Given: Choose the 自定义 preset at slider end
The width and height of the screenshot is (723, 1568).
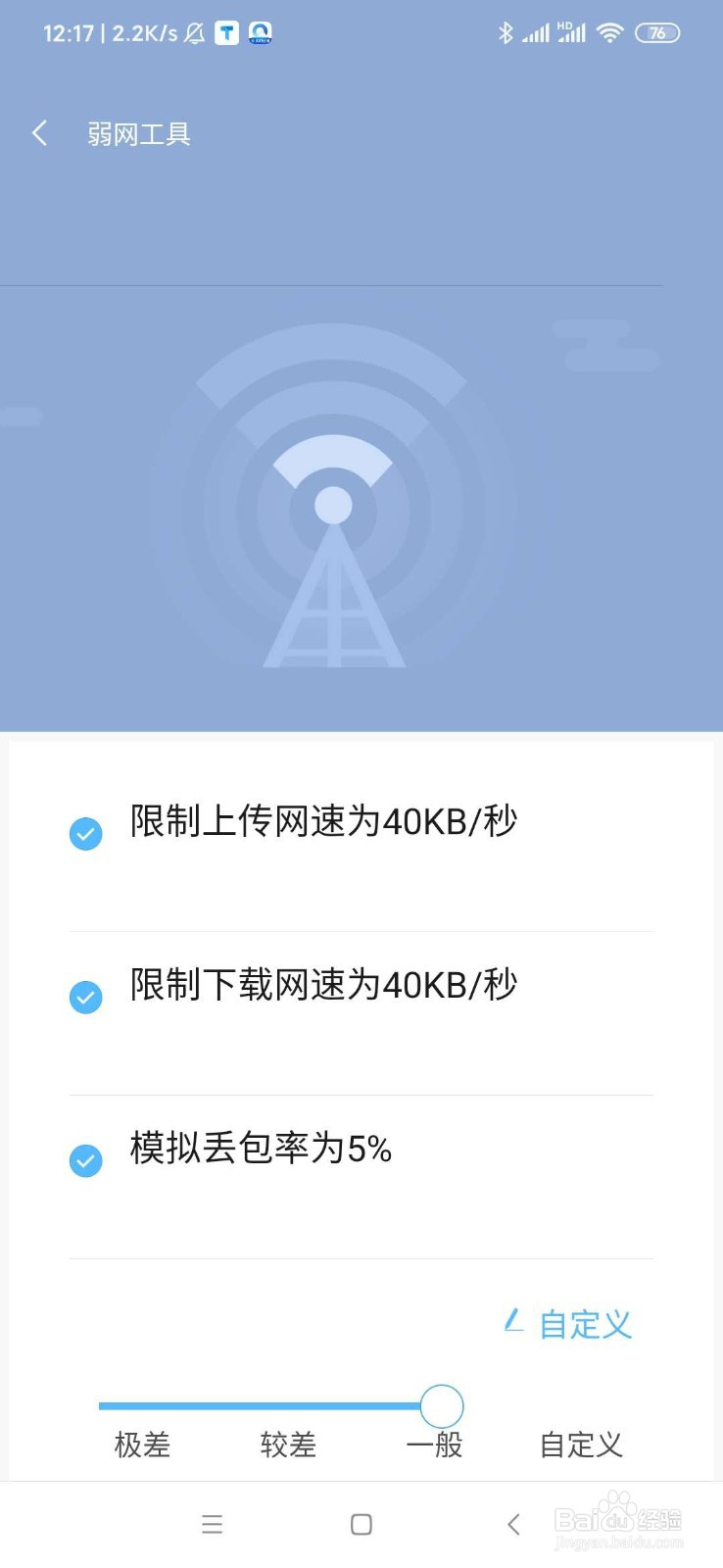Looking at the screenshot, I should click(x=579, y=1445).
